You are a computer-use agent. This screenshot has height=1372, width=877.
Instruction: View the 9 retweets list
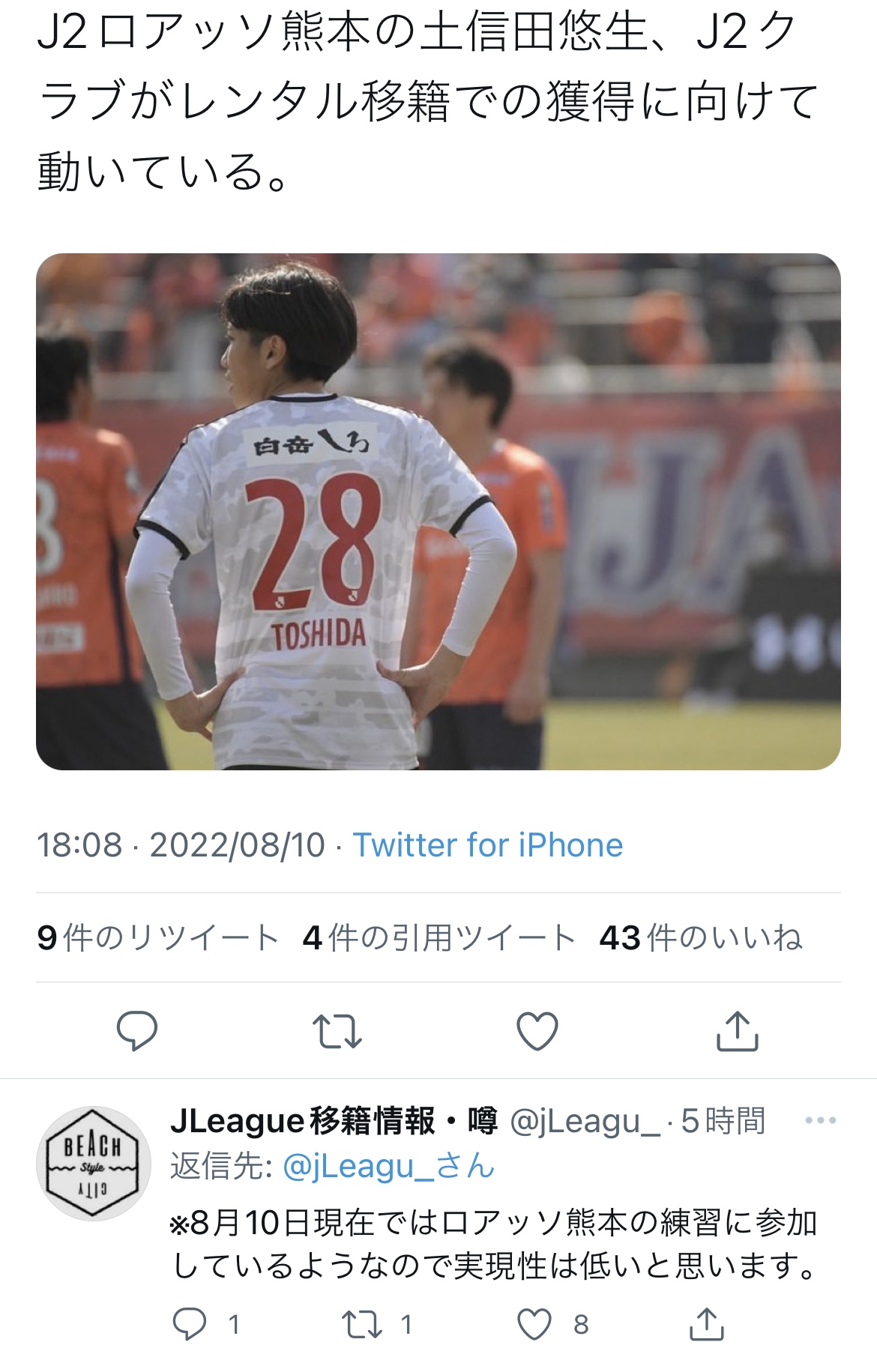157,937
